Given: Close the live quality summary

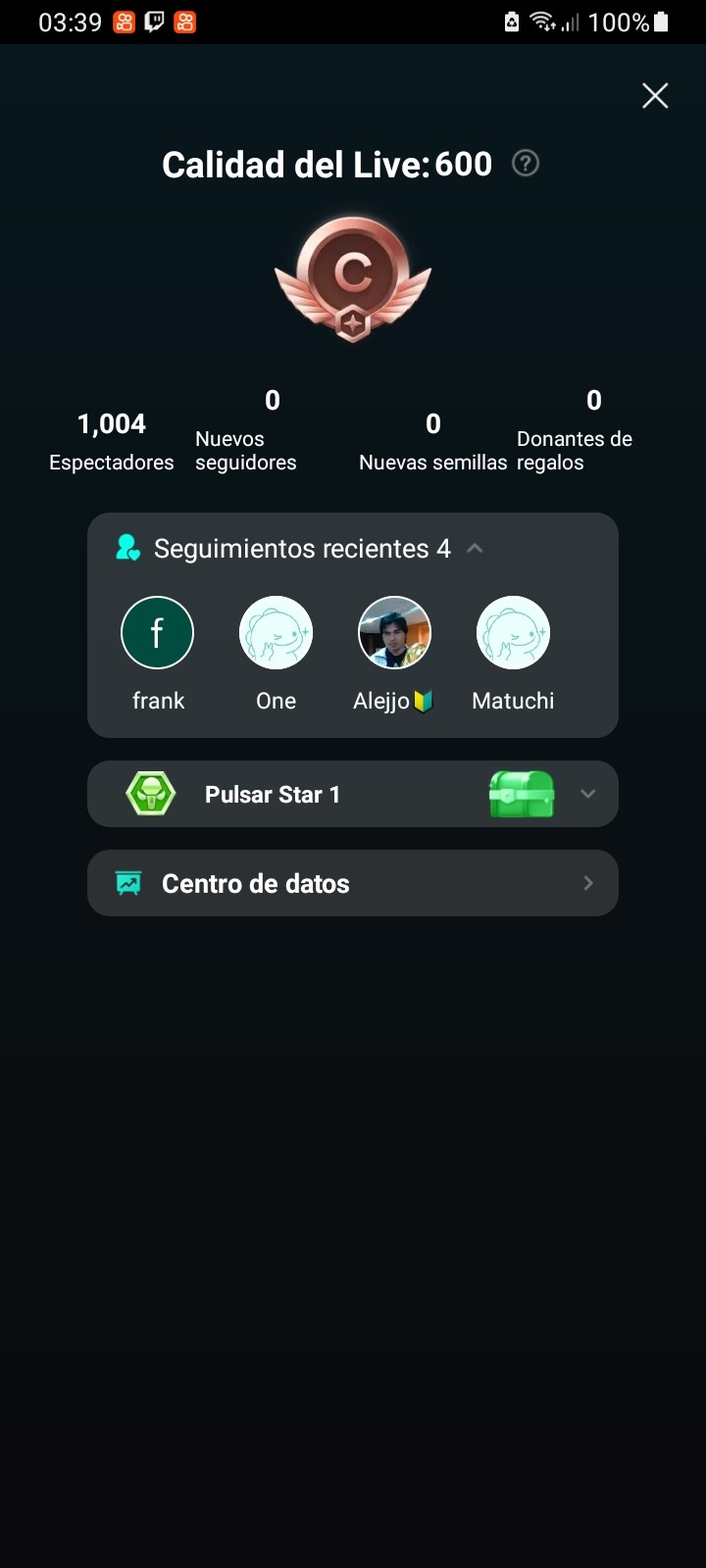Looking at the screenshot, I should pos(655,96).
